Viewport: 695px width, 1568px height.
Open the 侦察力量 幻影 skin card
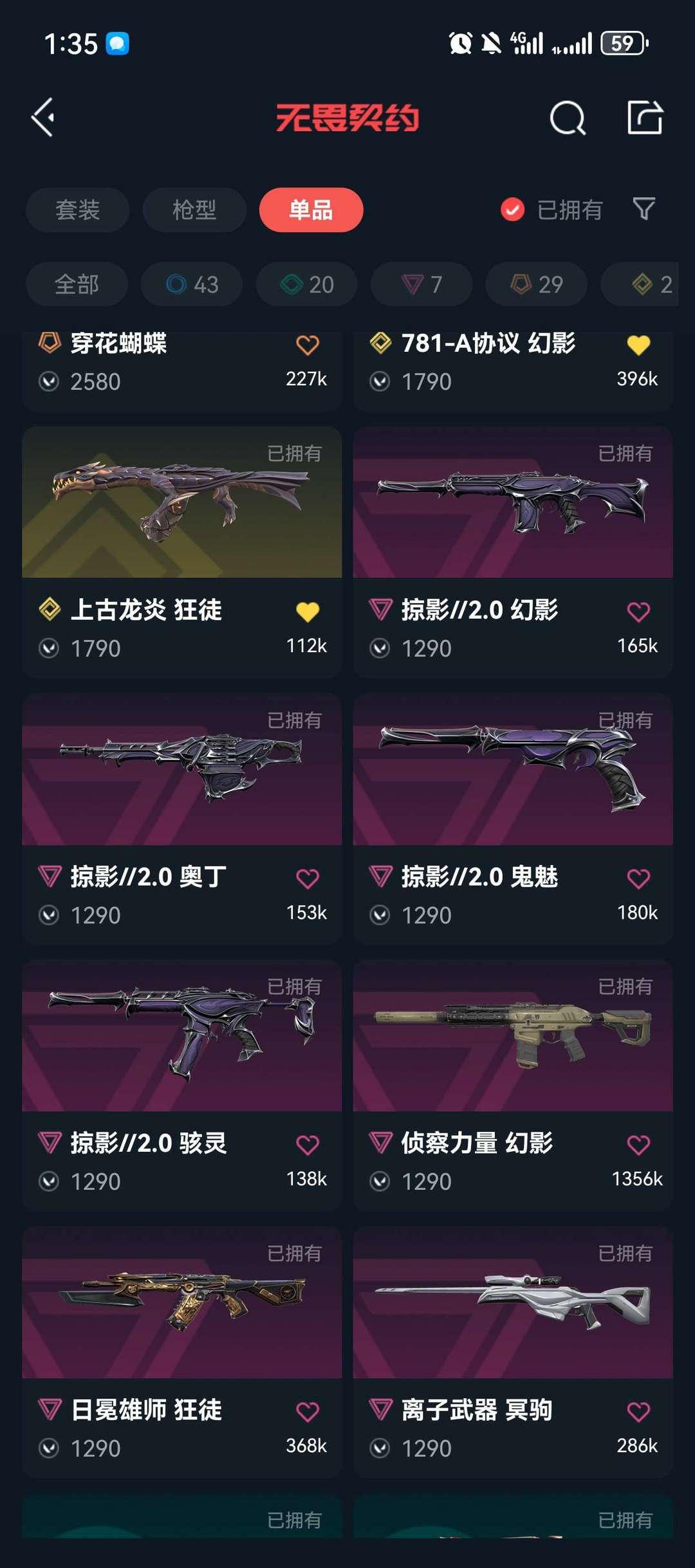pos(513,1086)
